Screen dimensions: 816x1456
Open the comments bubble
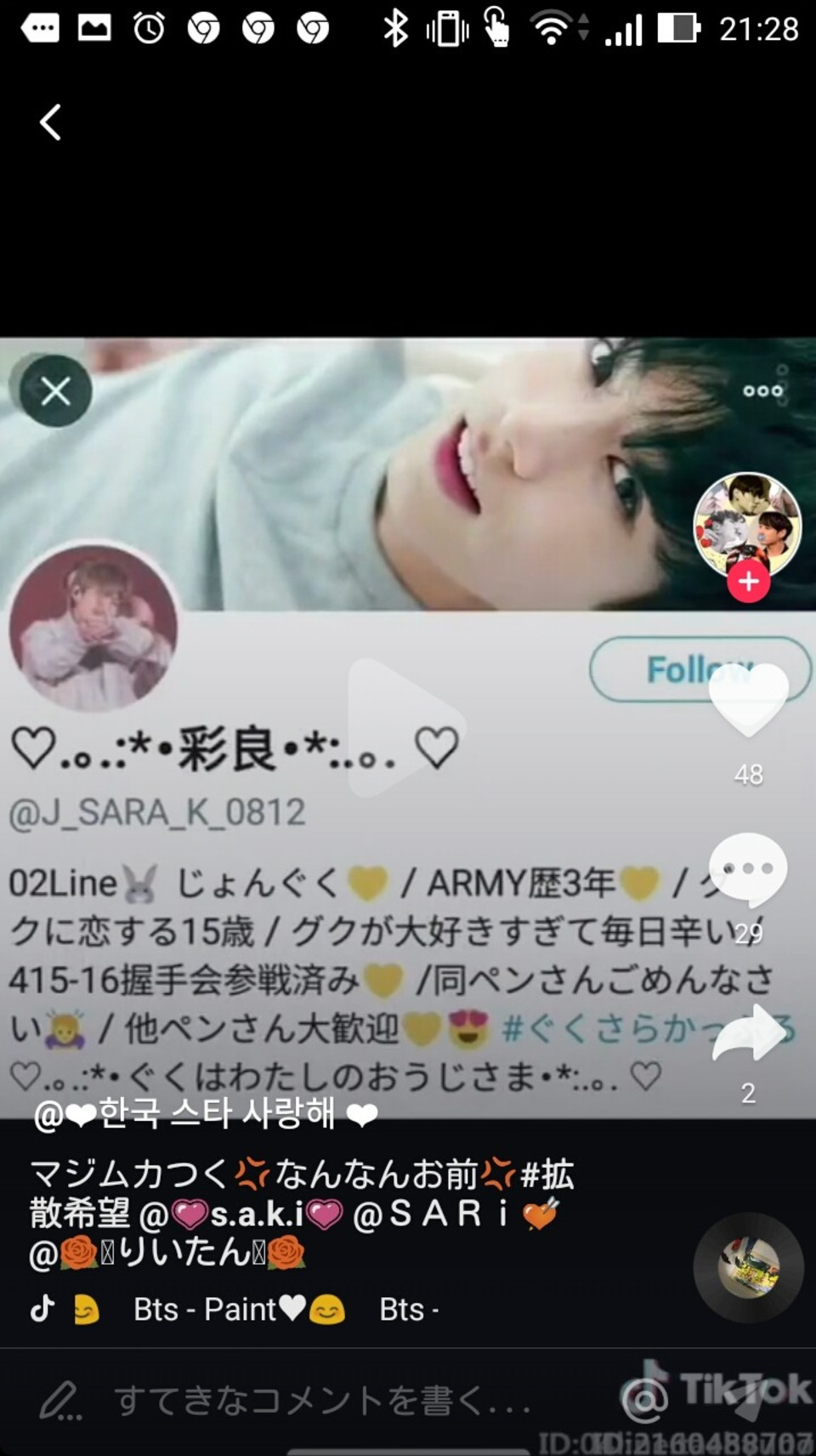pos(748,870)
